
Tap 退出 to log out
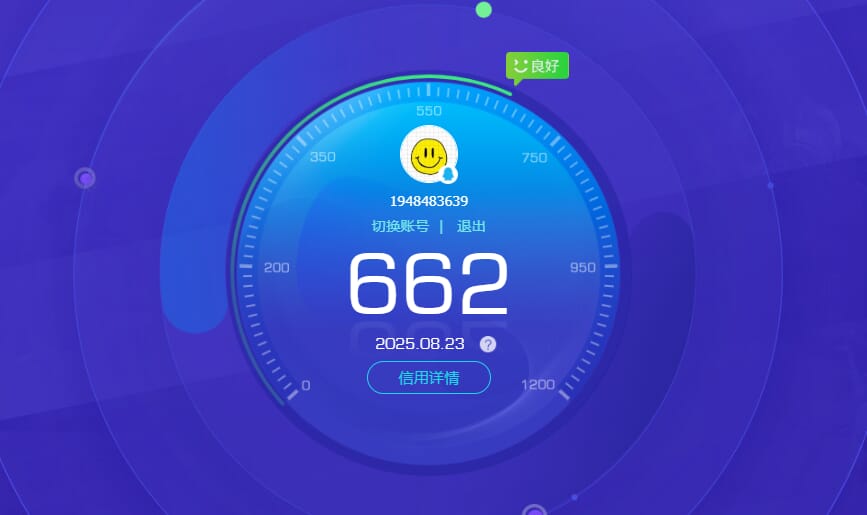tap(471, 226)
